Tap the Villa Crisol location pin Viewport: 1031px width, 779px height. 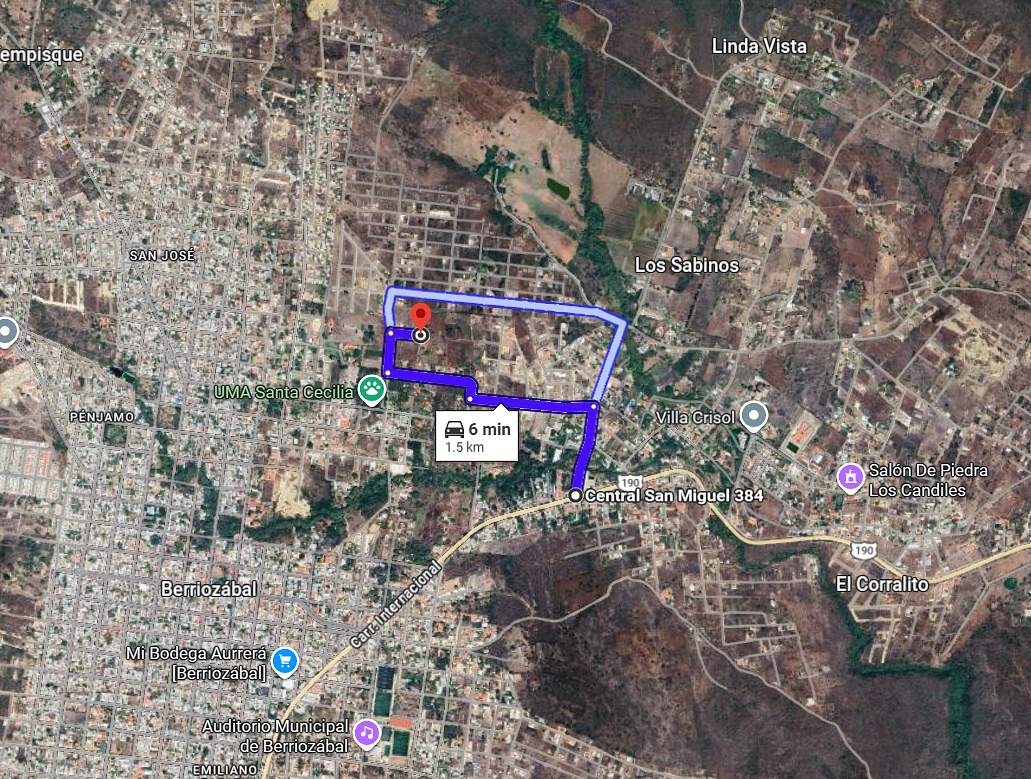754,416
